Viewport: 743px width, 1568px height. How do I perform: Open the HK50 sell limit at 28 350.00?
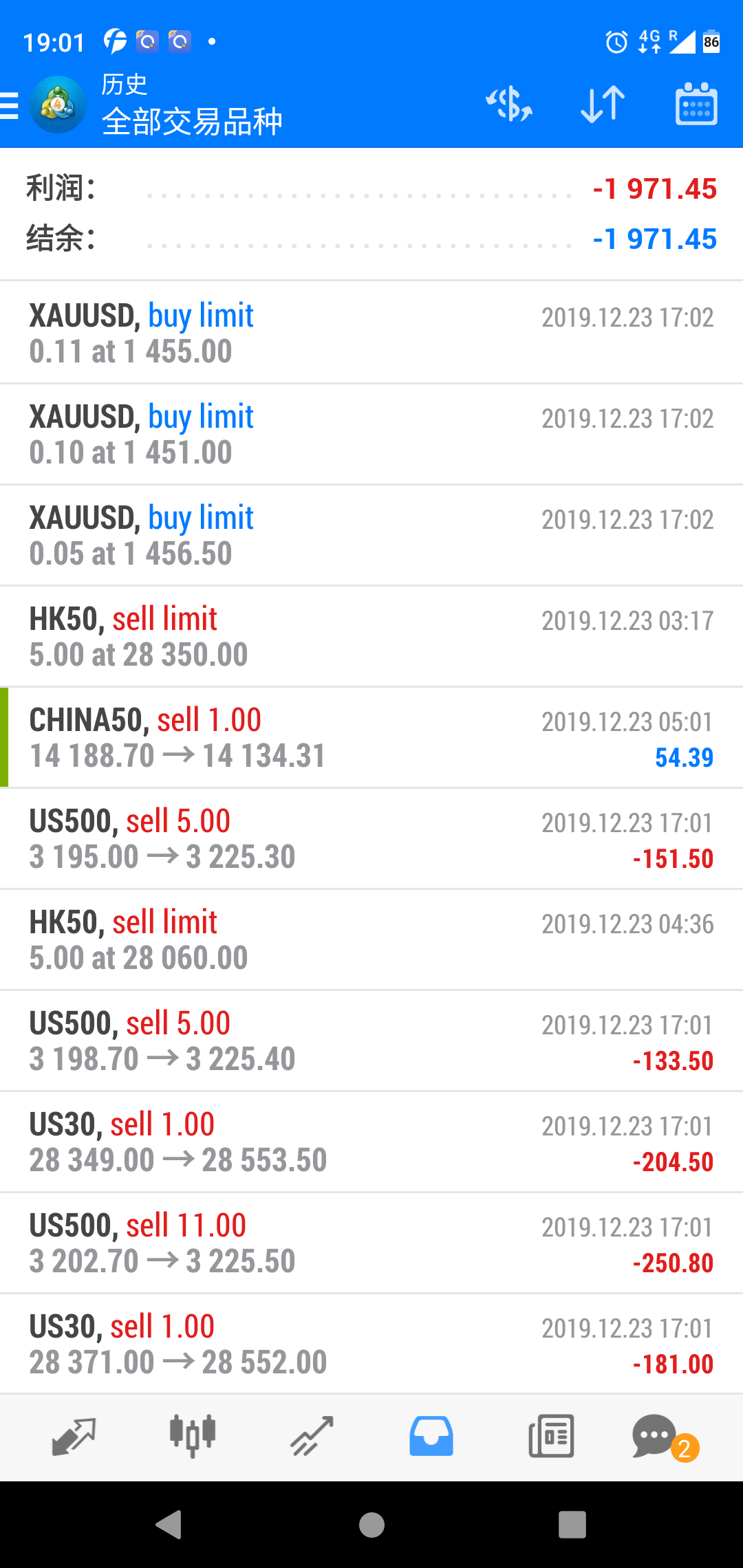[x=371, y=636]
